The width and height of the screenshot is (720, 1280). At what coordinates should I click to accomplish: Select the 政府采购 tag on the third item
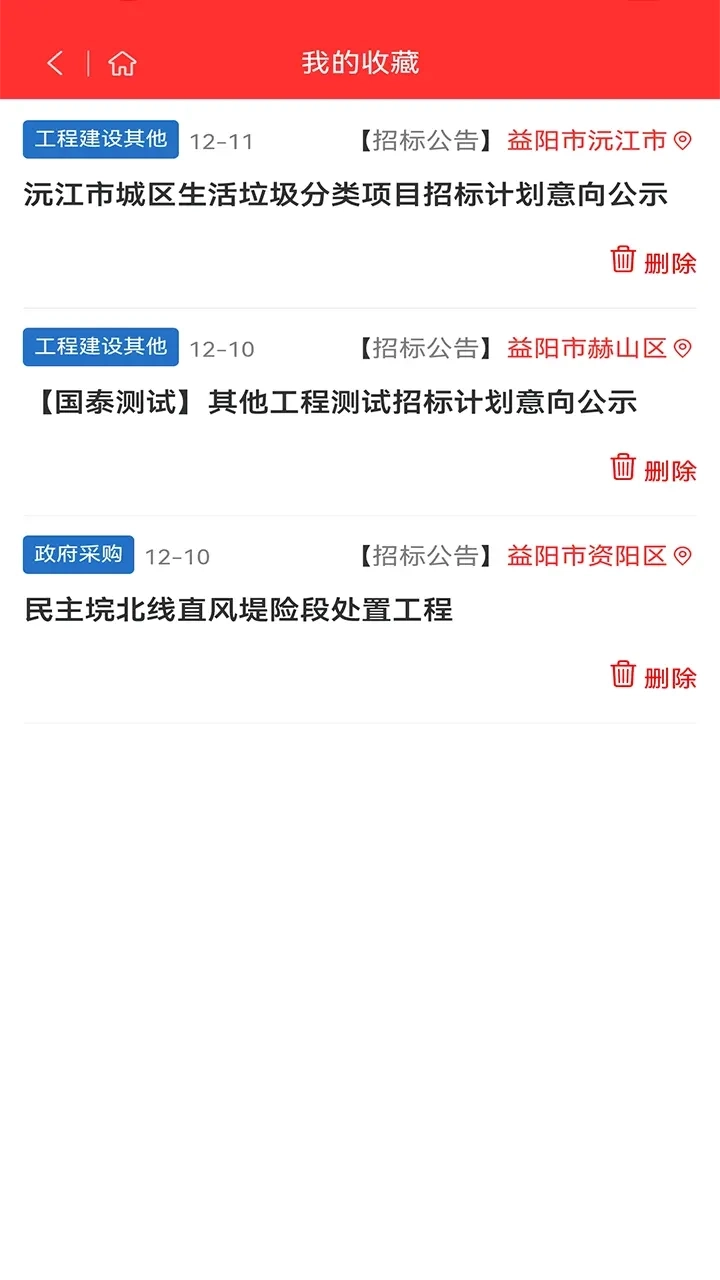[78, 555]
